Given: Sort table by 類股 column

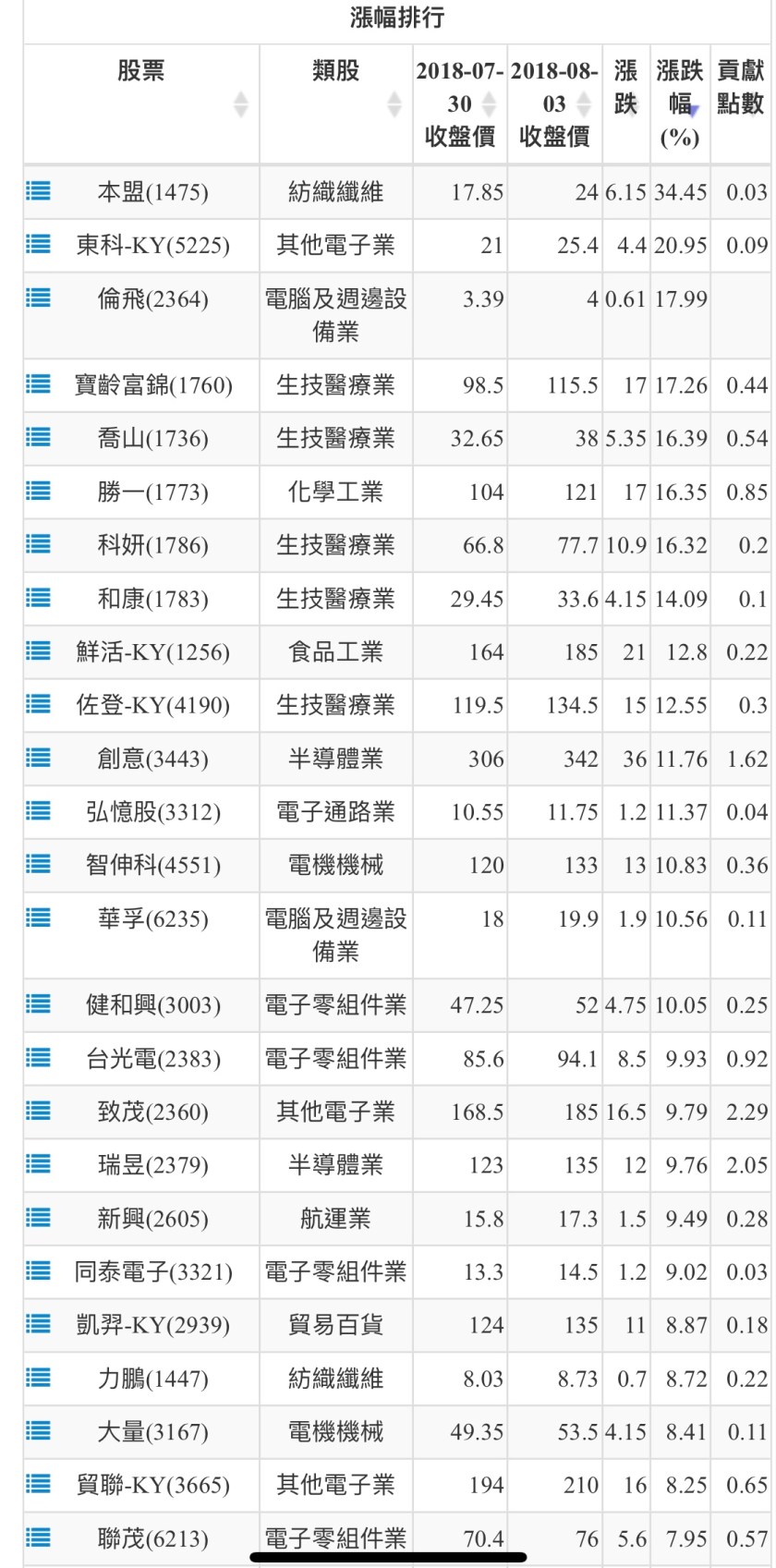Looking at the screenshot, I should click(394, 104).
